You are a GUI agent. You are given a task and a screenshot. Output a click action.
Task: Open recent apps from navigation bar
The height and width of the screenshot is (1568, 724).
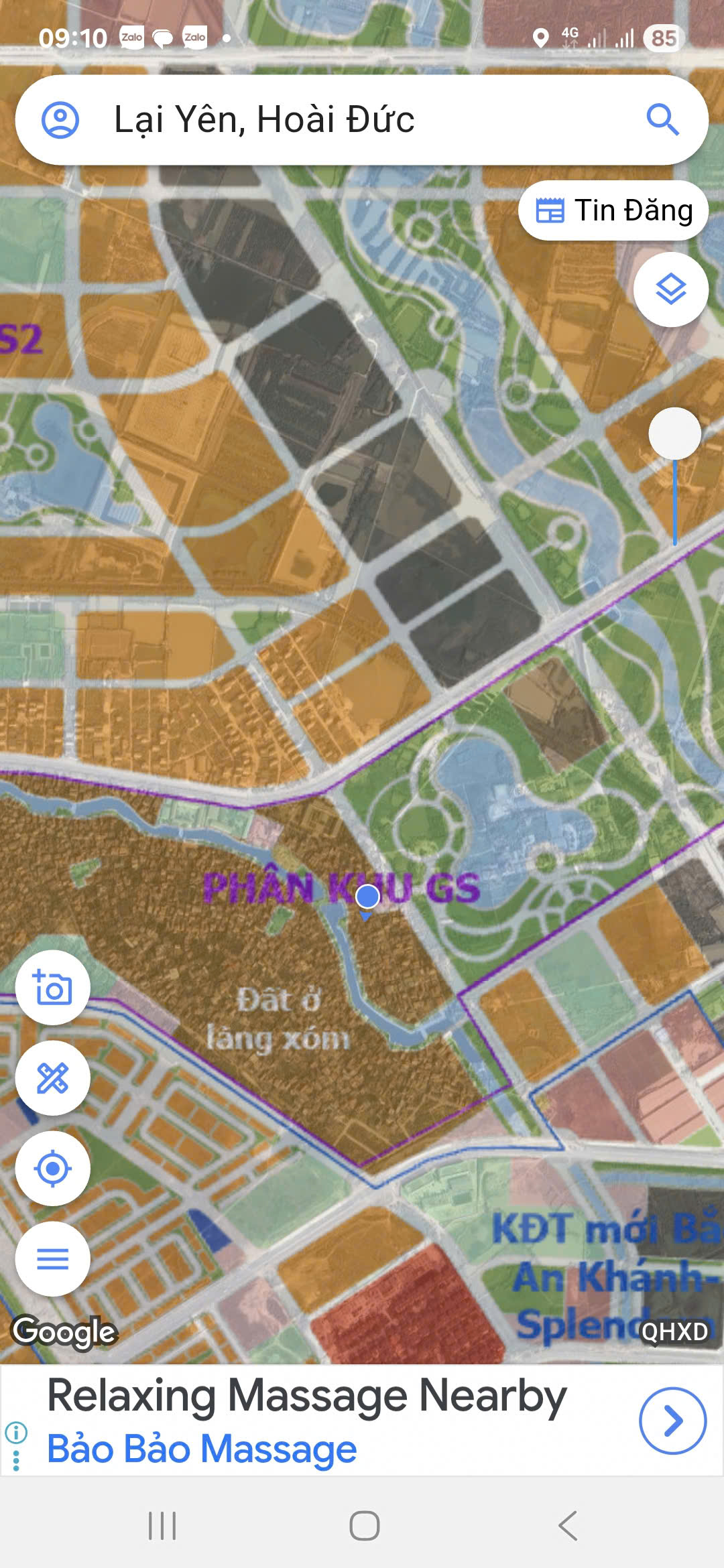(x=162, y=1526)
